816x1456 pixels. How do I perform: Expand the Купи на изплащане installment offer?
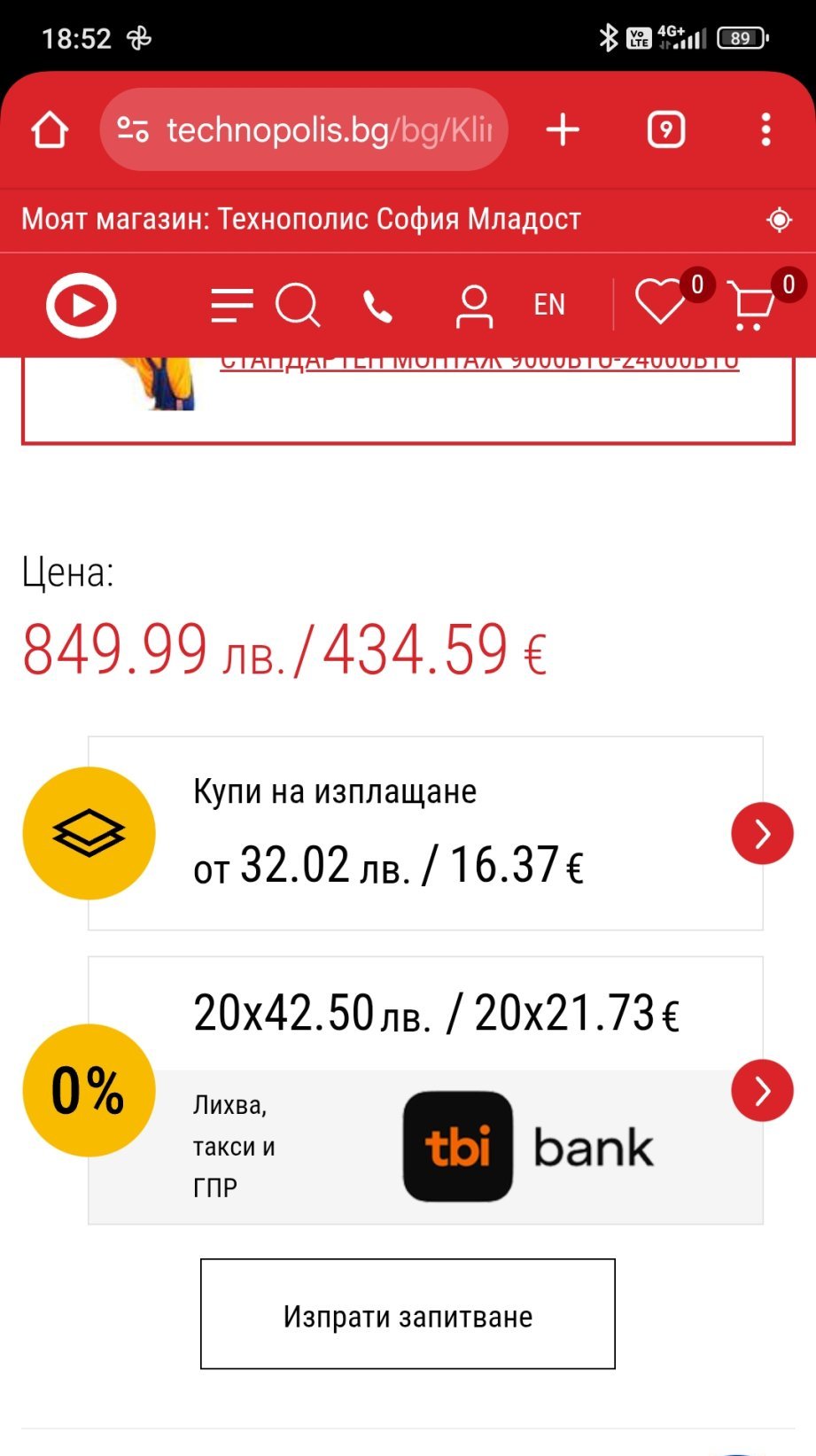tap(762, 834)
